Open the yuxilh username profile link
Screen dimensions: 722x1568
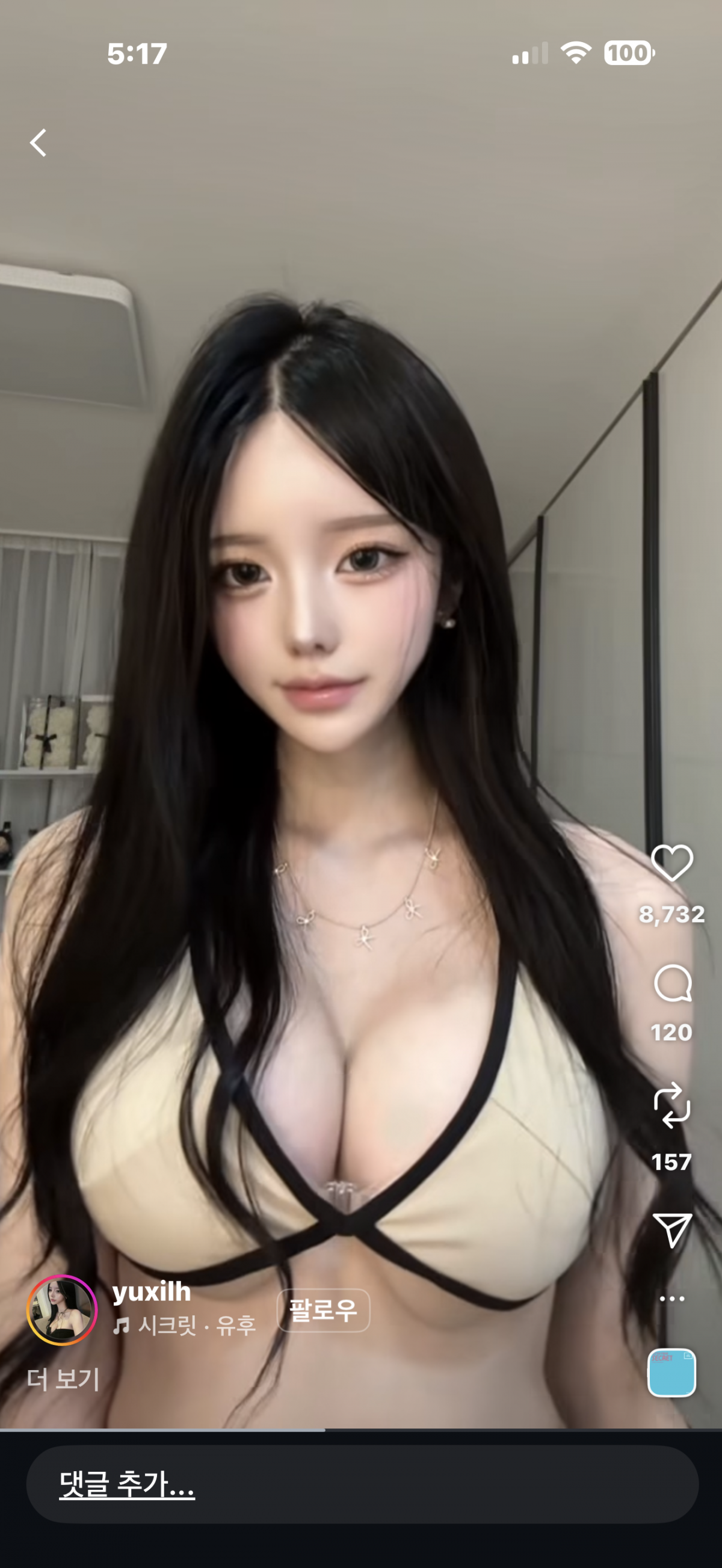pos(152,1292)
